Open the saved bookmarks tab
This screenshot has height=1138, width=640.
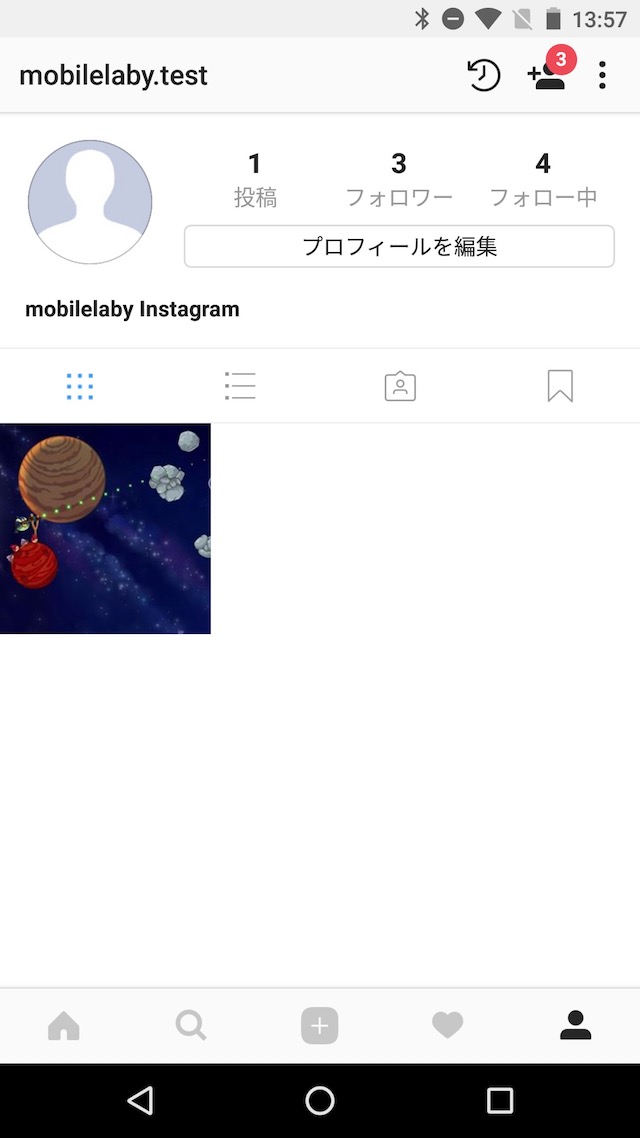(560, 386)
